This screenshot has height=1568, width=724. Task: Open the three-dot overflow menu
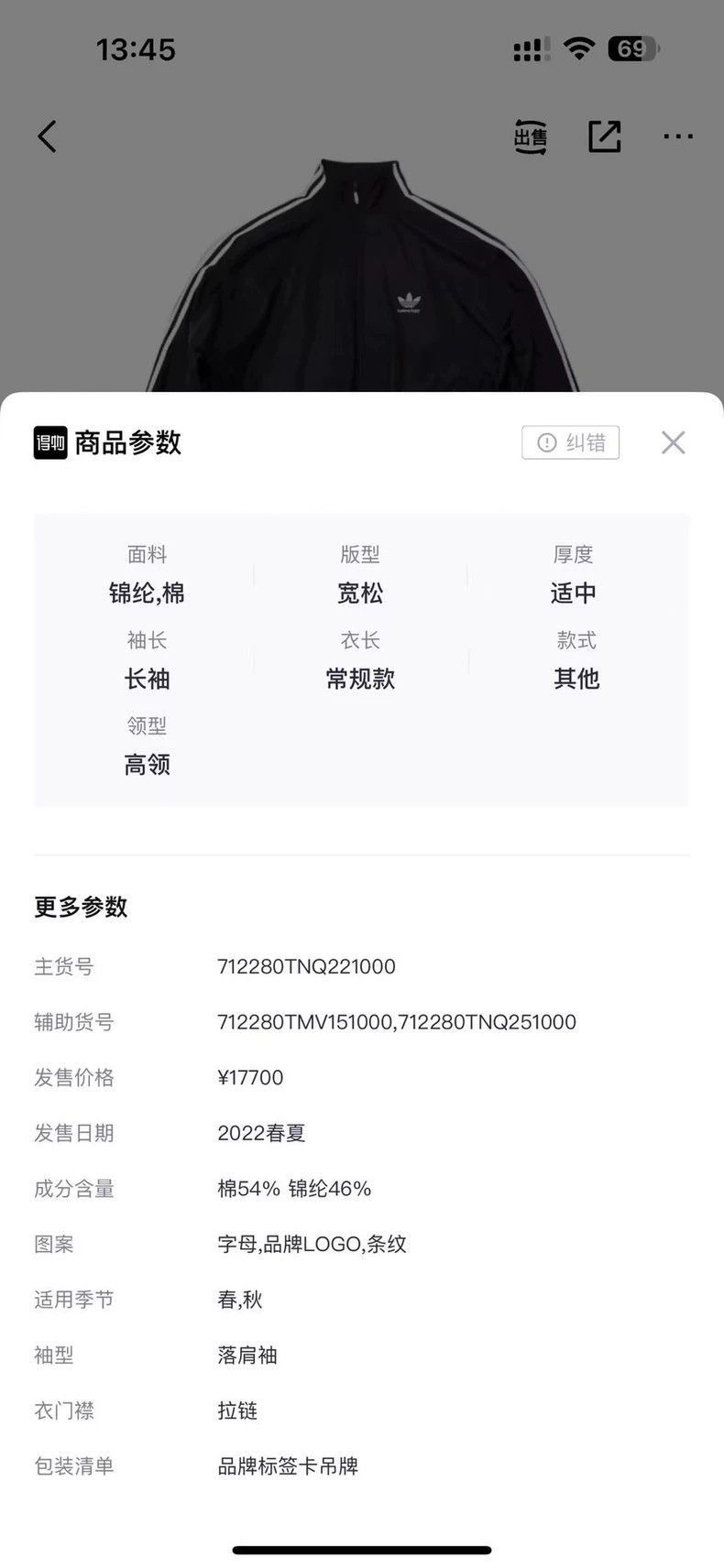(x=678, y=136)
